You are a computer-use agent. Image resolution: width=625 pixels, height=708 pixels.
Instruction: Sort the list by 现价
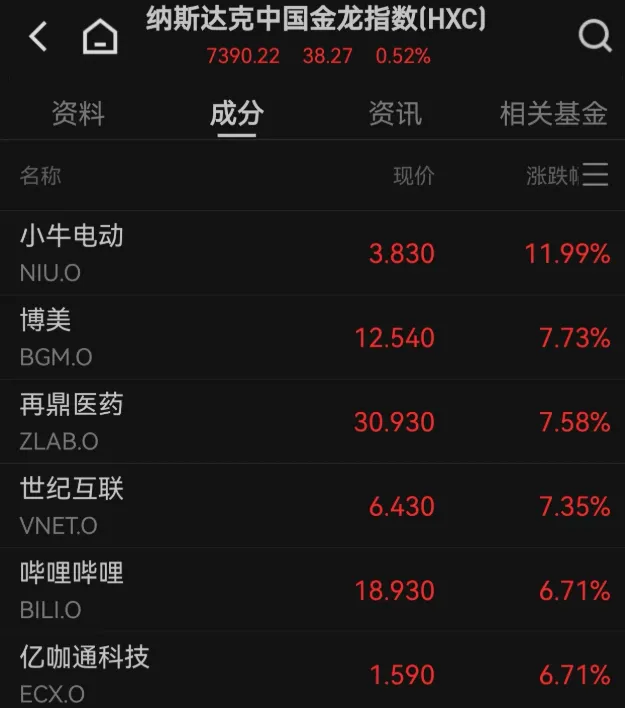(x=413, y=176)
